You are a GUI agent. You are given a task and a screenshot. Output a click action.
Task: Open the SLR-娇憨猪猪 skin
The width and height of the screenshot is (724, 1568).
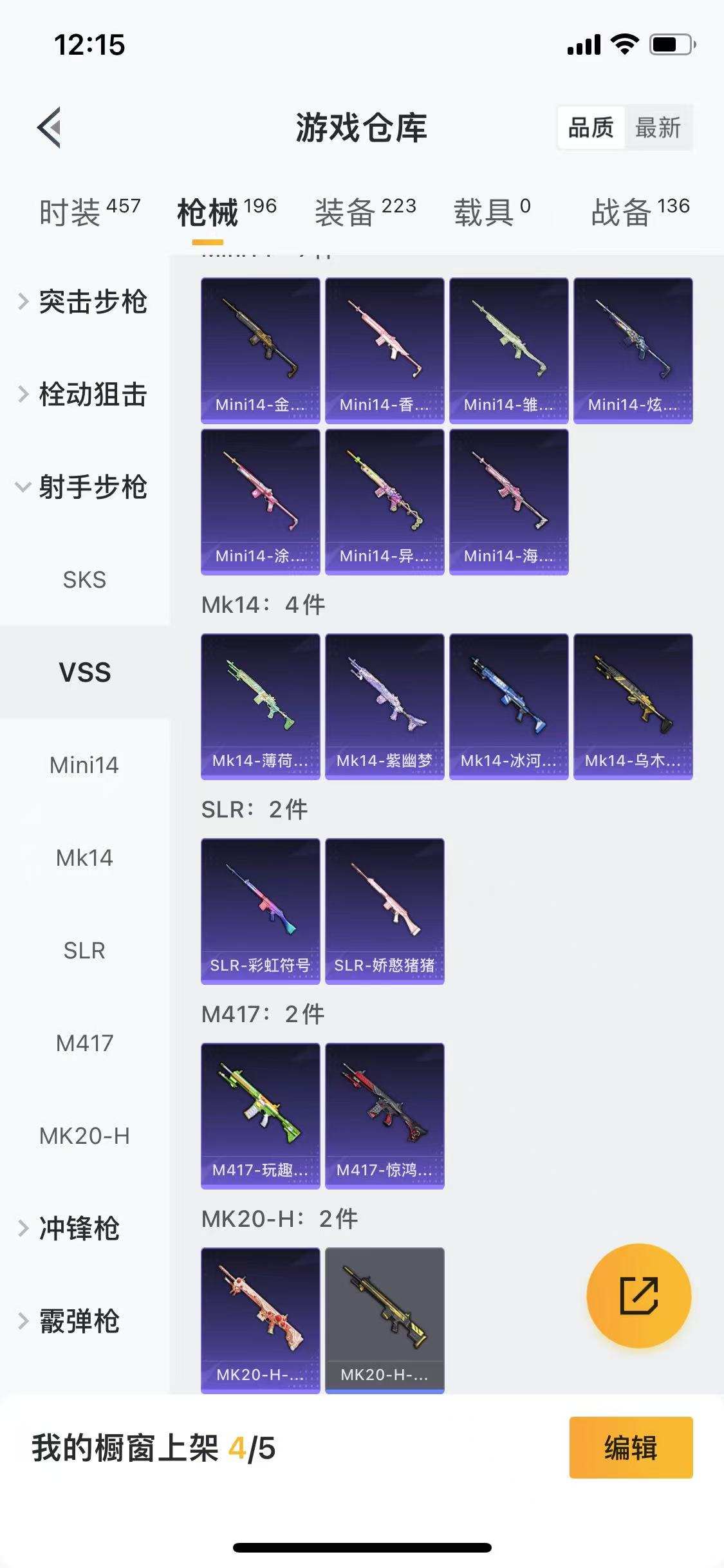pos(384,911)
